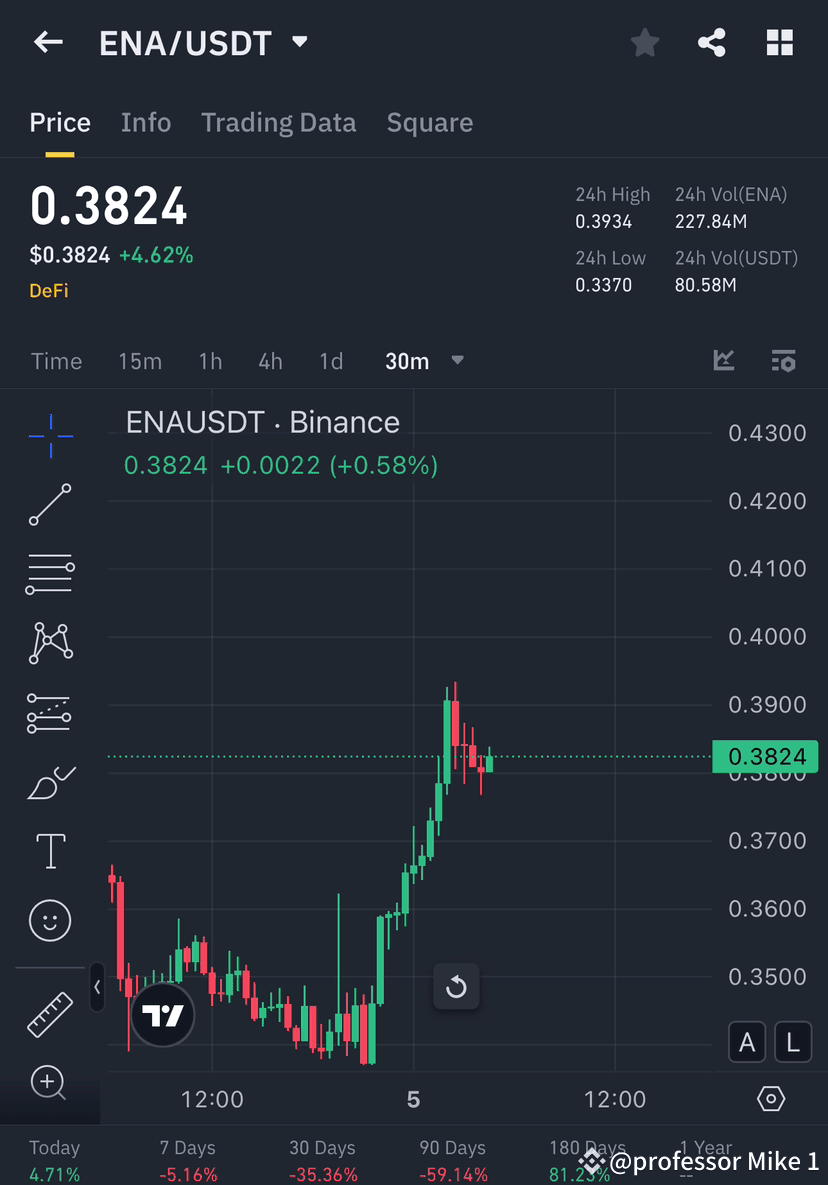828x1185 pixels.
Task: Select the ruler measurement tool
Action: click(50, 1013)
